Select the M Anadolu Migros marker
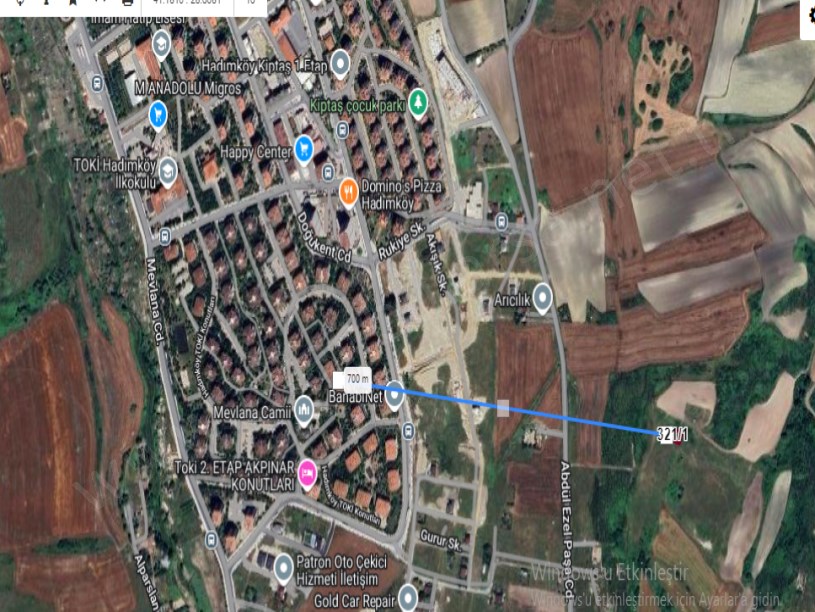The image size is (815, 612). [157, 116]
